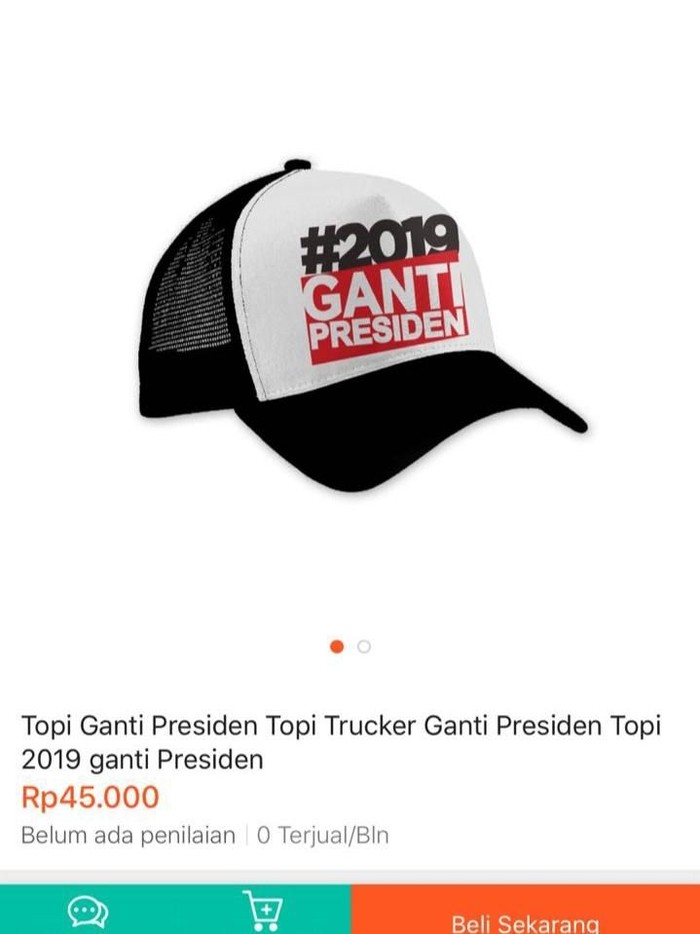Select the second image page indicator dot

click(x=364, y=647)
